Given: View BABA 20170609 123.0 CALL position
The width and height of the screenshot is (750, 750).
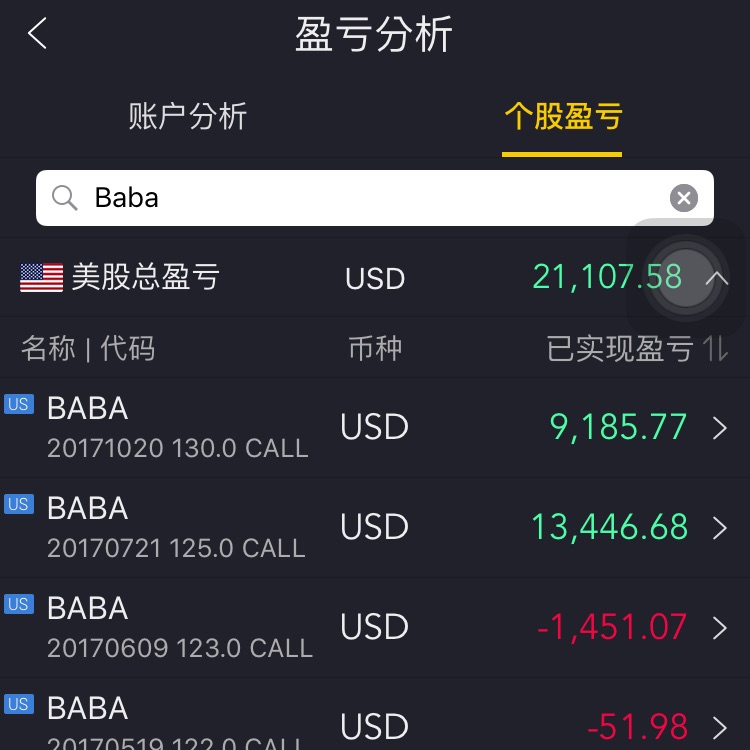Looking at the screenshot, I should pos(375,628).
